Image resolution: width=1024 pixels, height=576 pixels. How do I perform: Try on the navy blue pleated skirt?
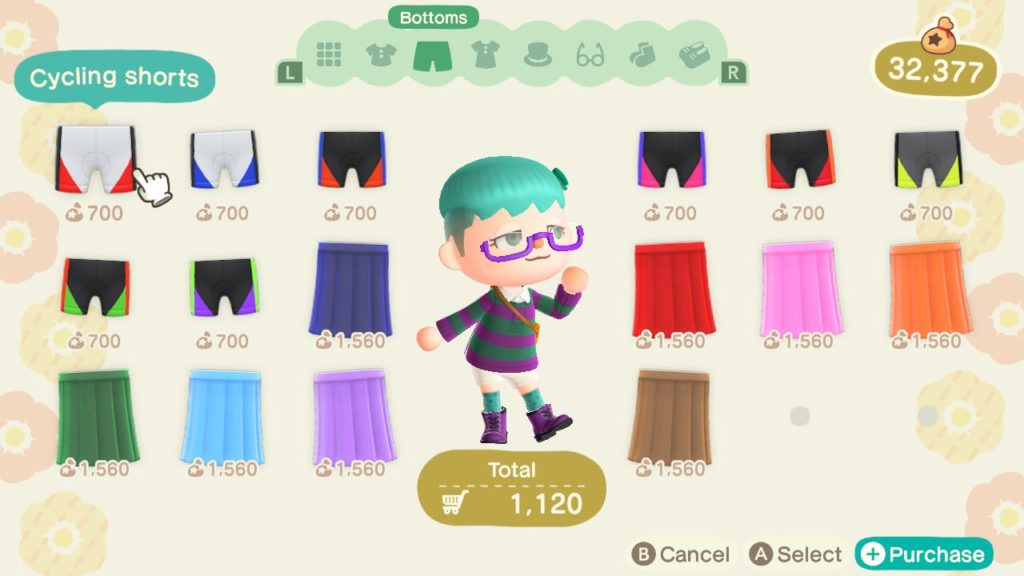[x=349, y=289]
